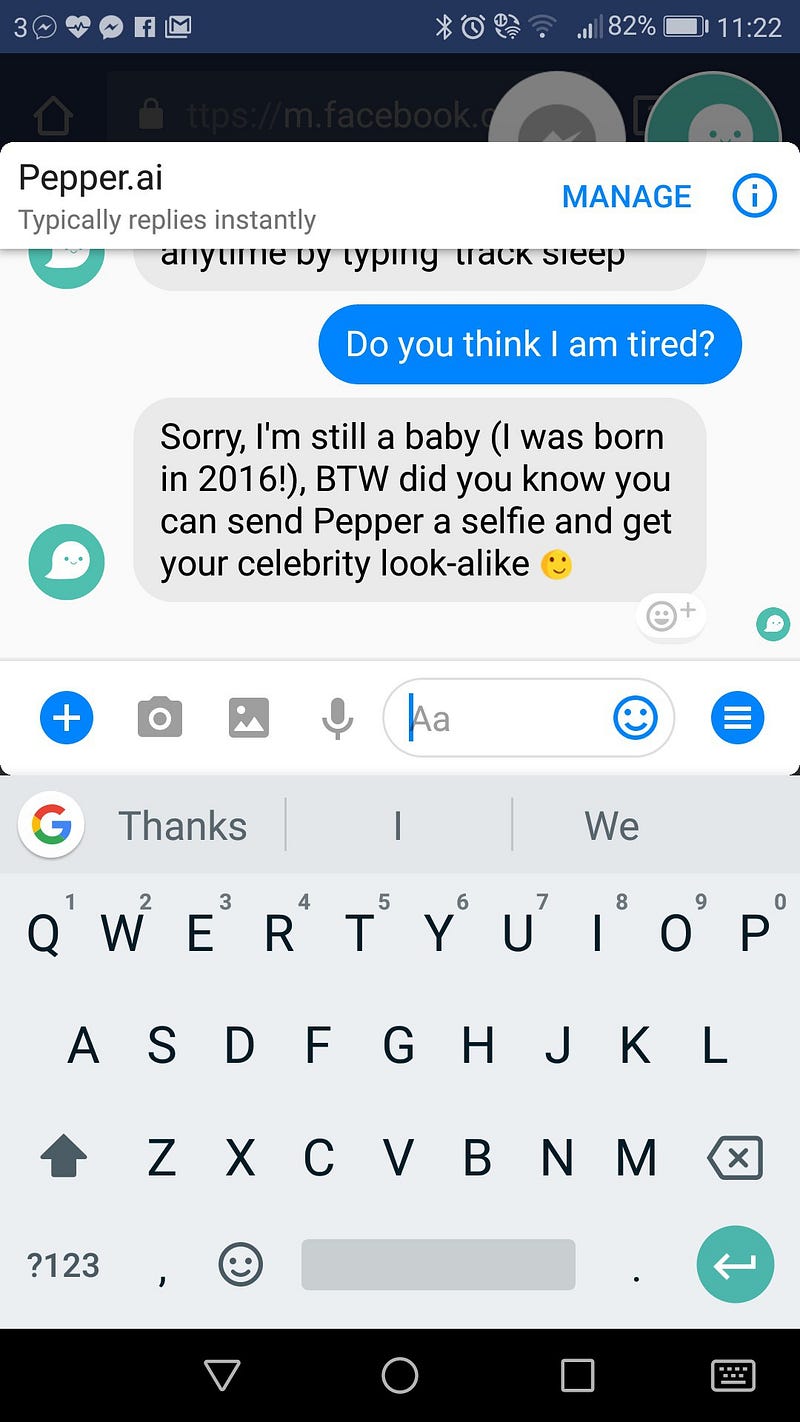Focus the Aa message field
Viewport: 800px width, 1422px height.
coord(500,718)
